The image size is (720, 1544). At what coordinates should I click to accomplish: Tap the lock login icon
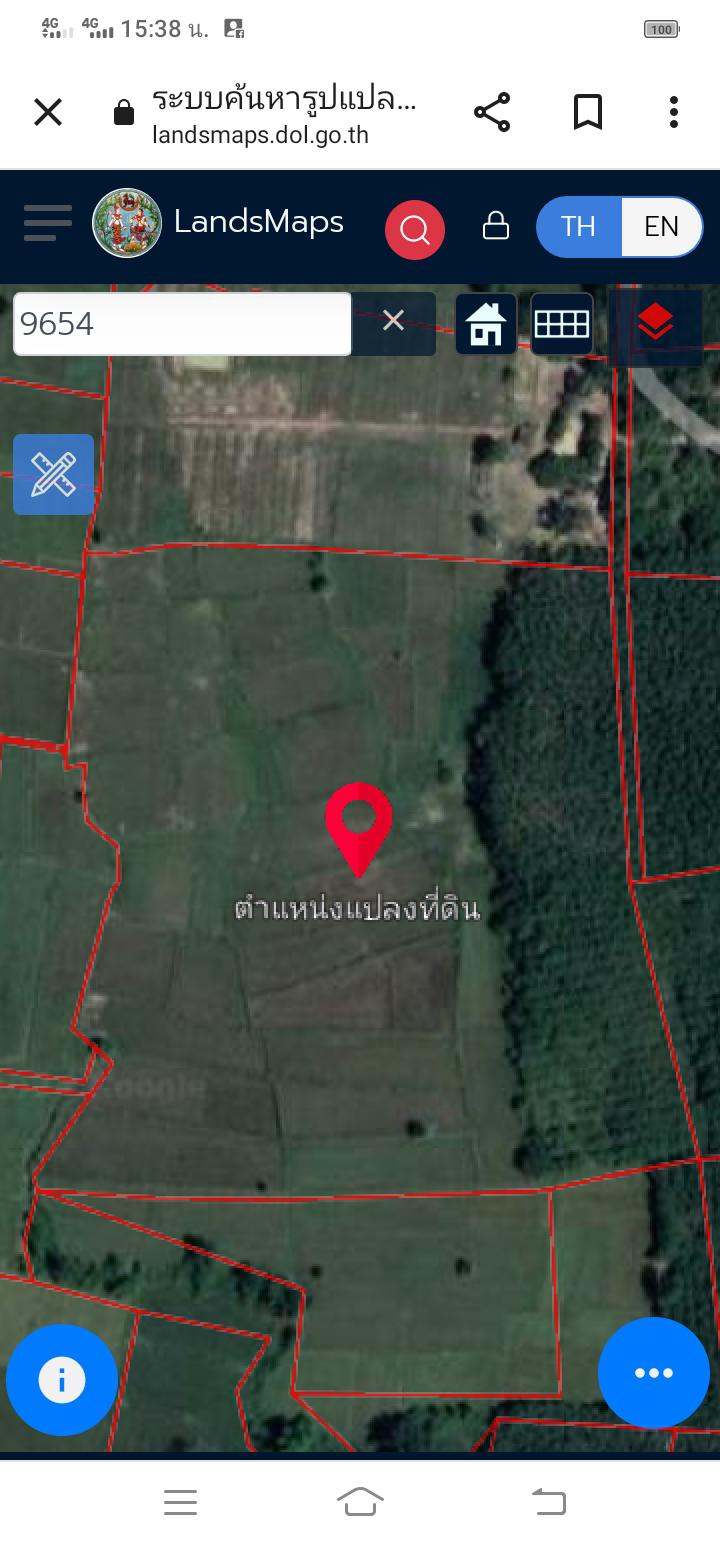pyautogui.click(x=496, y=225)
